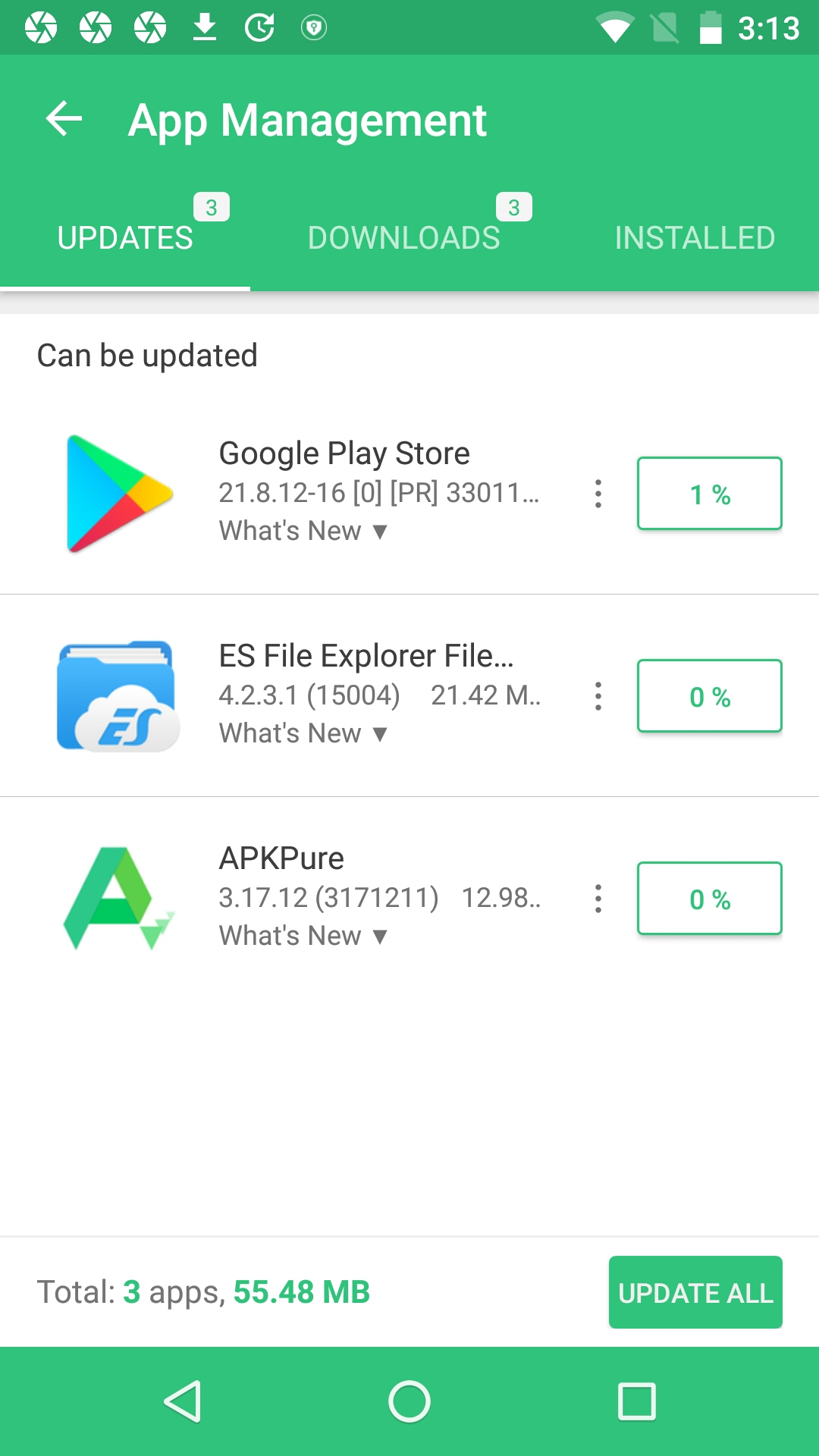
Task: Expand What's New for ES File Explorer
Action: coord(303,733)
